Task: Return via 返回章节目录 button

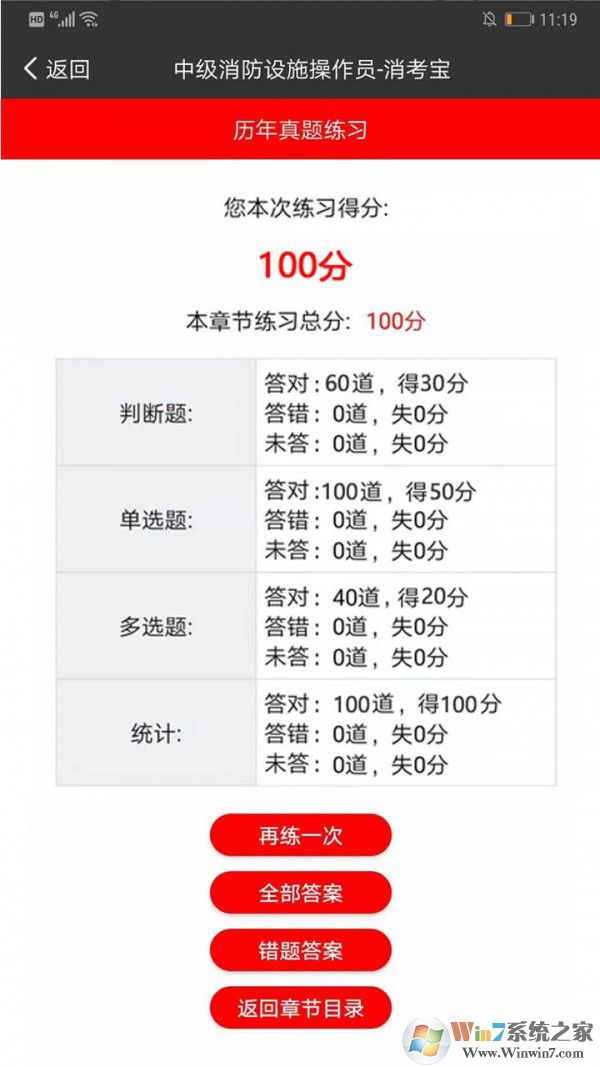Action: (x=300, y=1008)
